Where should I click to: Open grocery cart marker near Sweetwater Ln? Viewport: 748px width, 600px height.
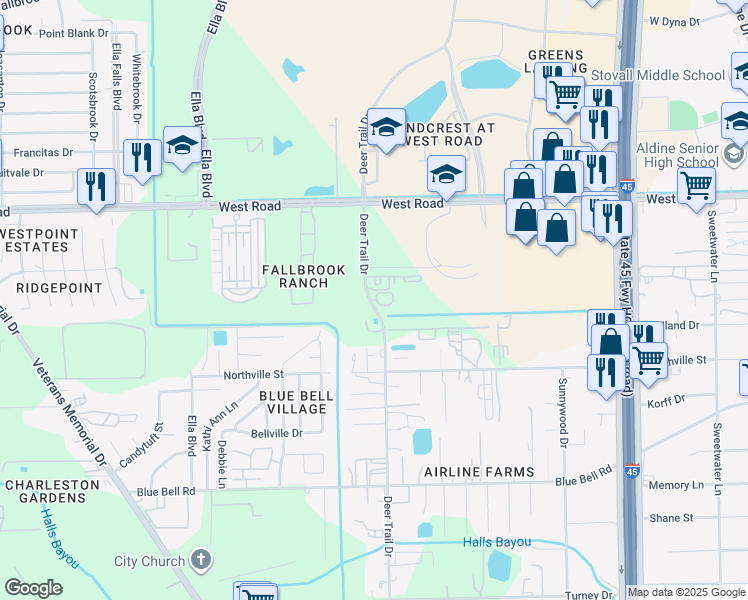pyautogui.click(x=696, y=186)
